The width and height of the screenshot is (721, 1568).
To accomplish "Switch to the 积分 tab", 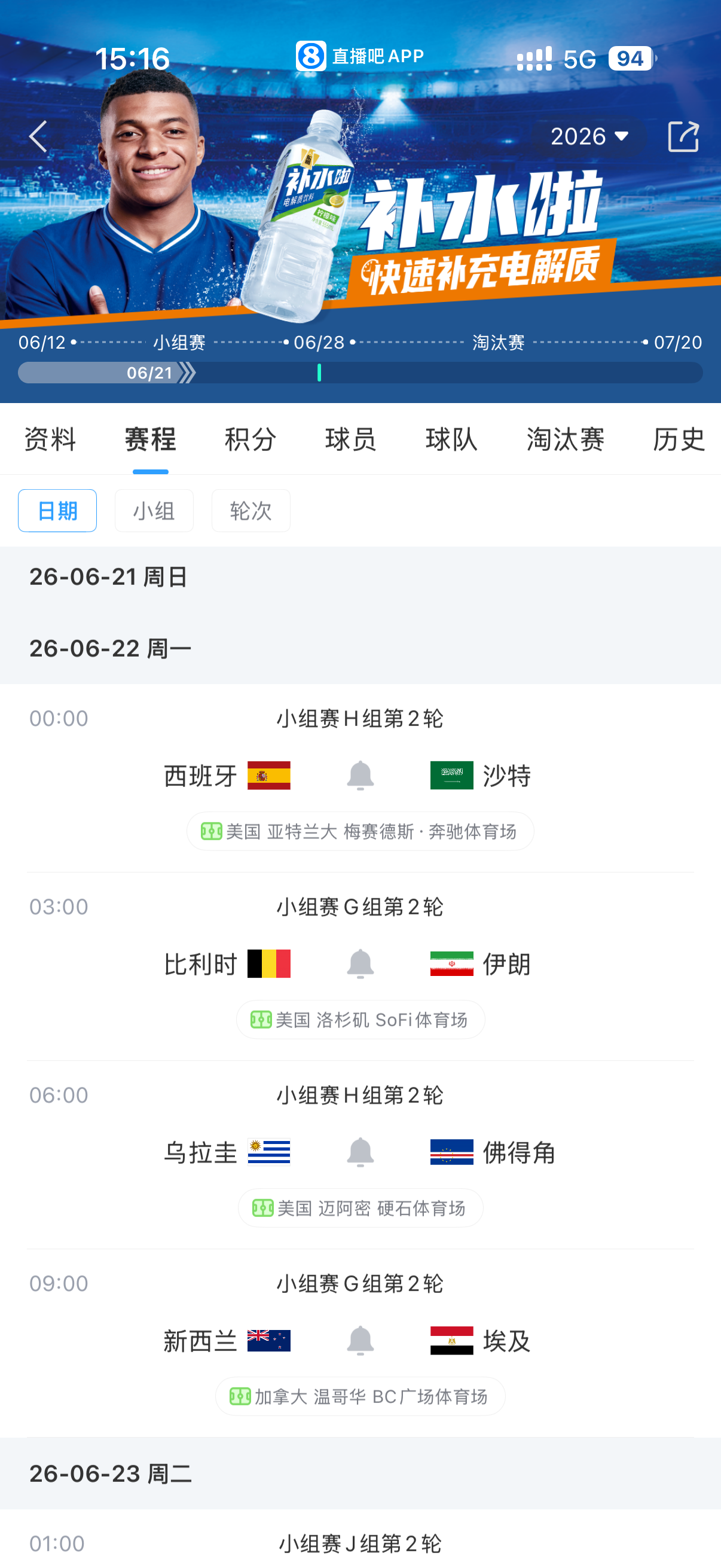I will (x=250, y=439).
